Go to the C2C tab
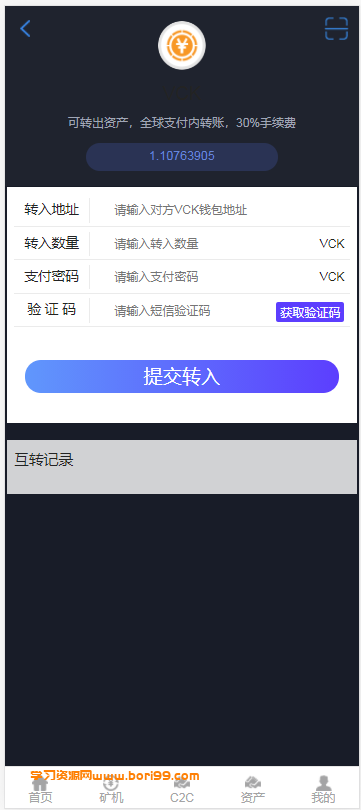Viewport: 361px width, 810px height. point(182,789)
